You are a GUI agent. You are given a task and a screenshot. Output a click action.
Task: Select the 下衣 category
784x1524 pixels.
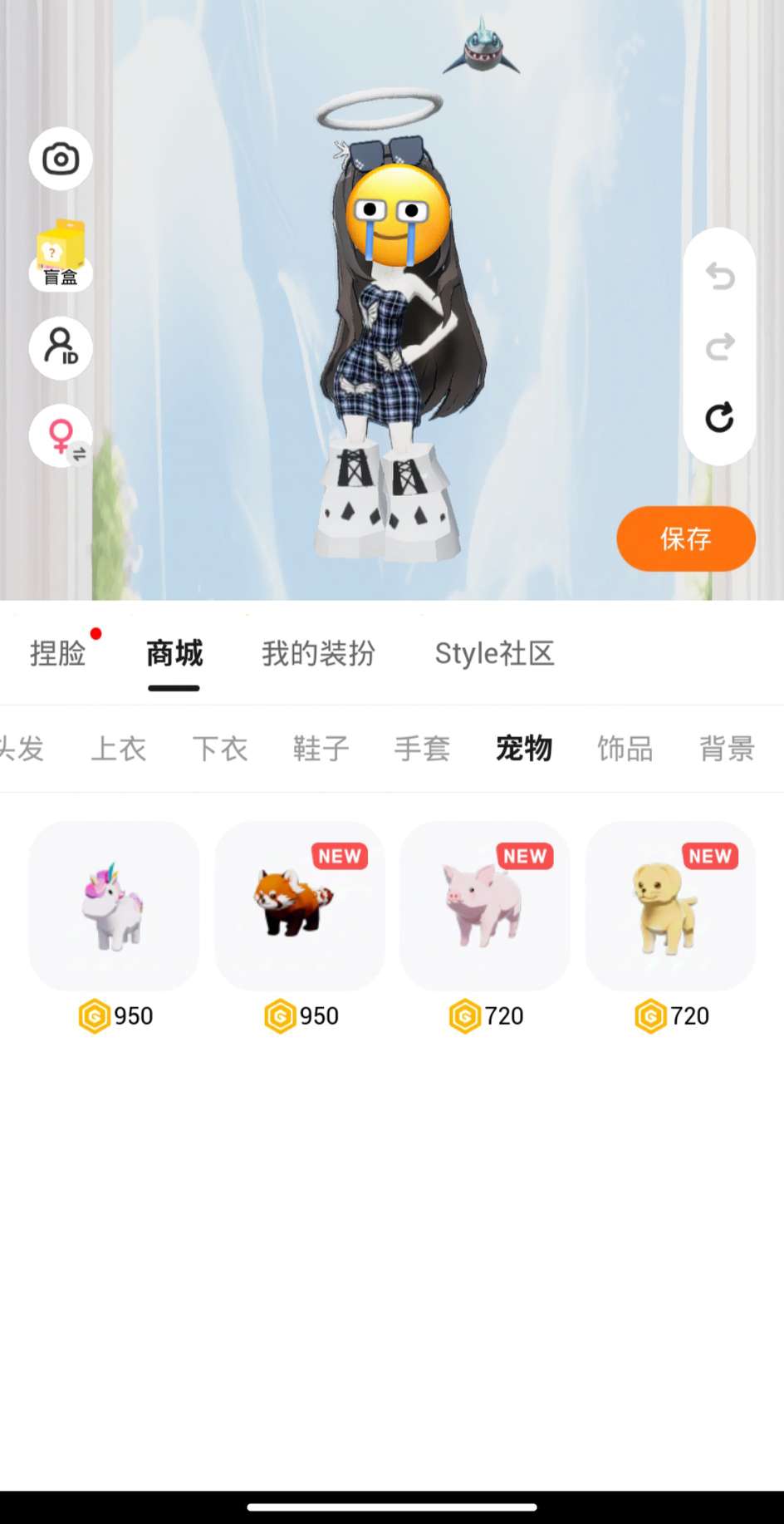click(x=220, y=749)
